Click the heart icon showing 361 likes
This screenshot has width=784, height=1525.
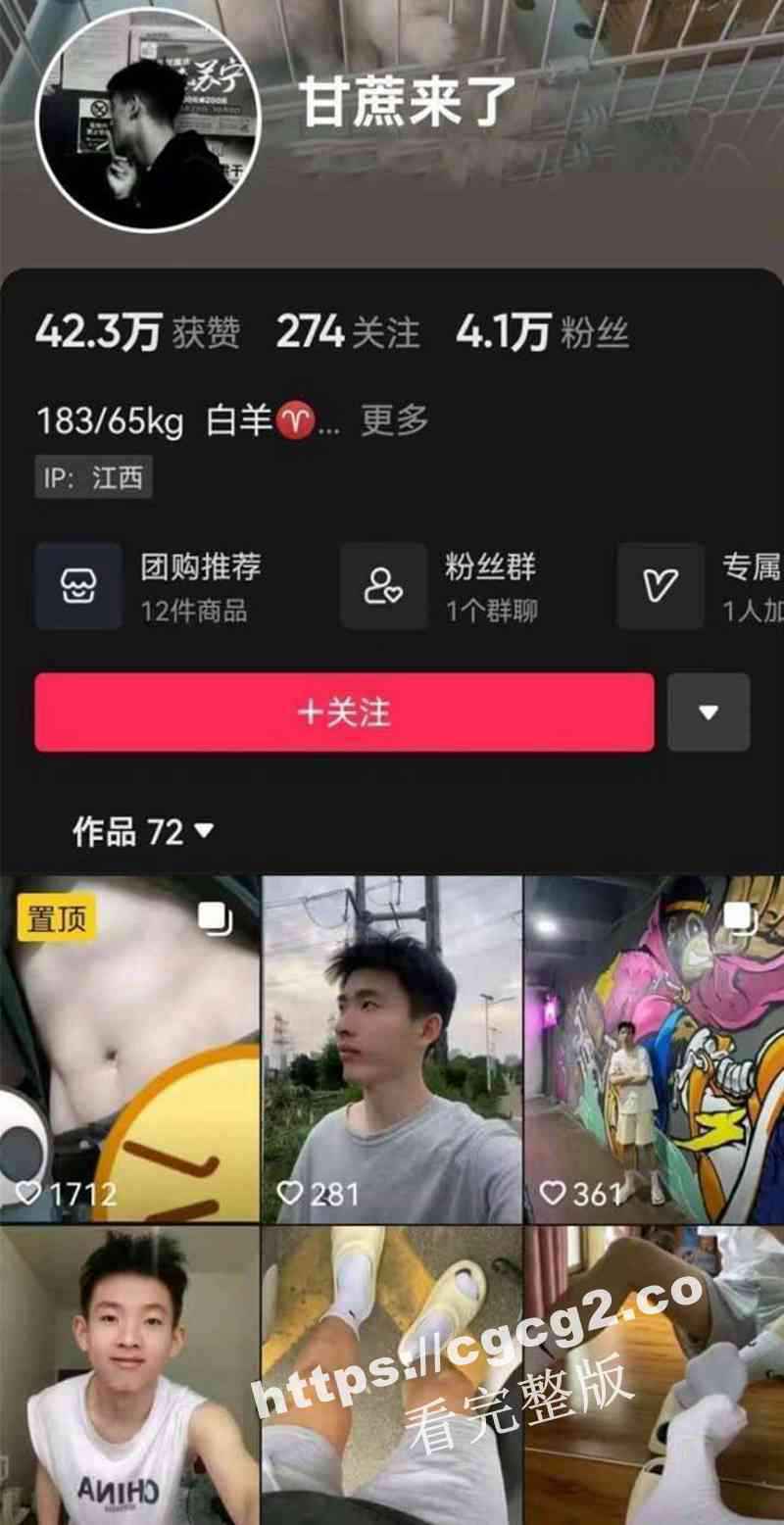point(552,1194)
